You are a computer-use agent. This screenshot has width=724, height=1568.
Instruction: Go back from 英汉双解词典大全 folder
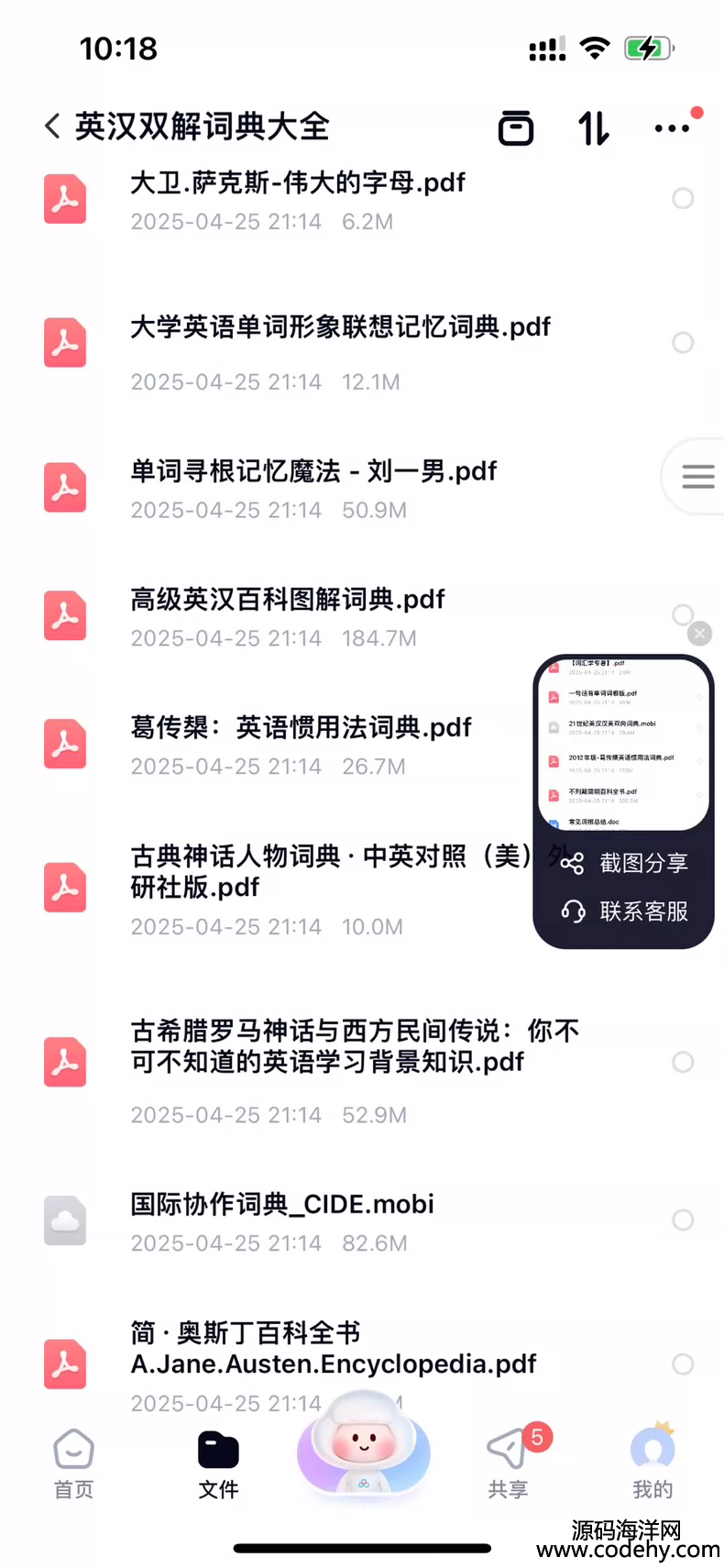(x=52, y=127)
